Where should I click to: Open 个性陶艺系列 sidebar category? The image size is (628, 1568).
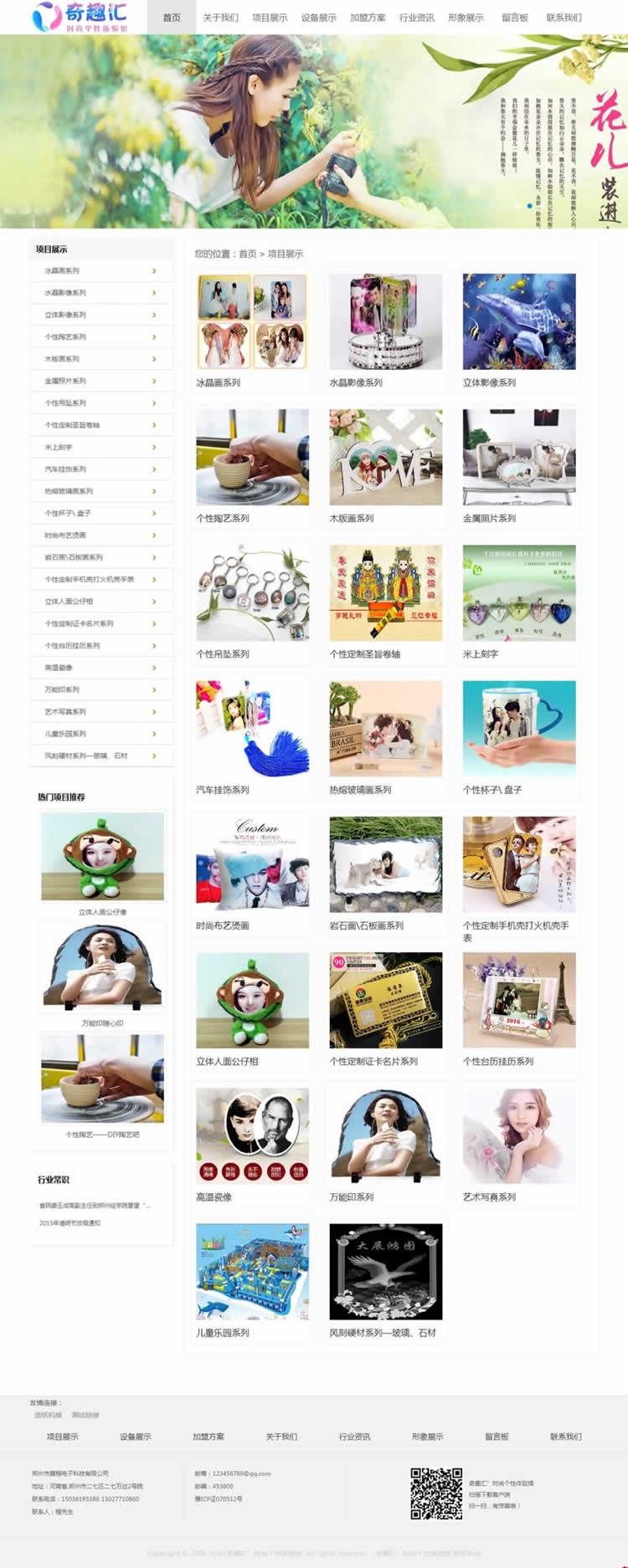click(101, 337)
